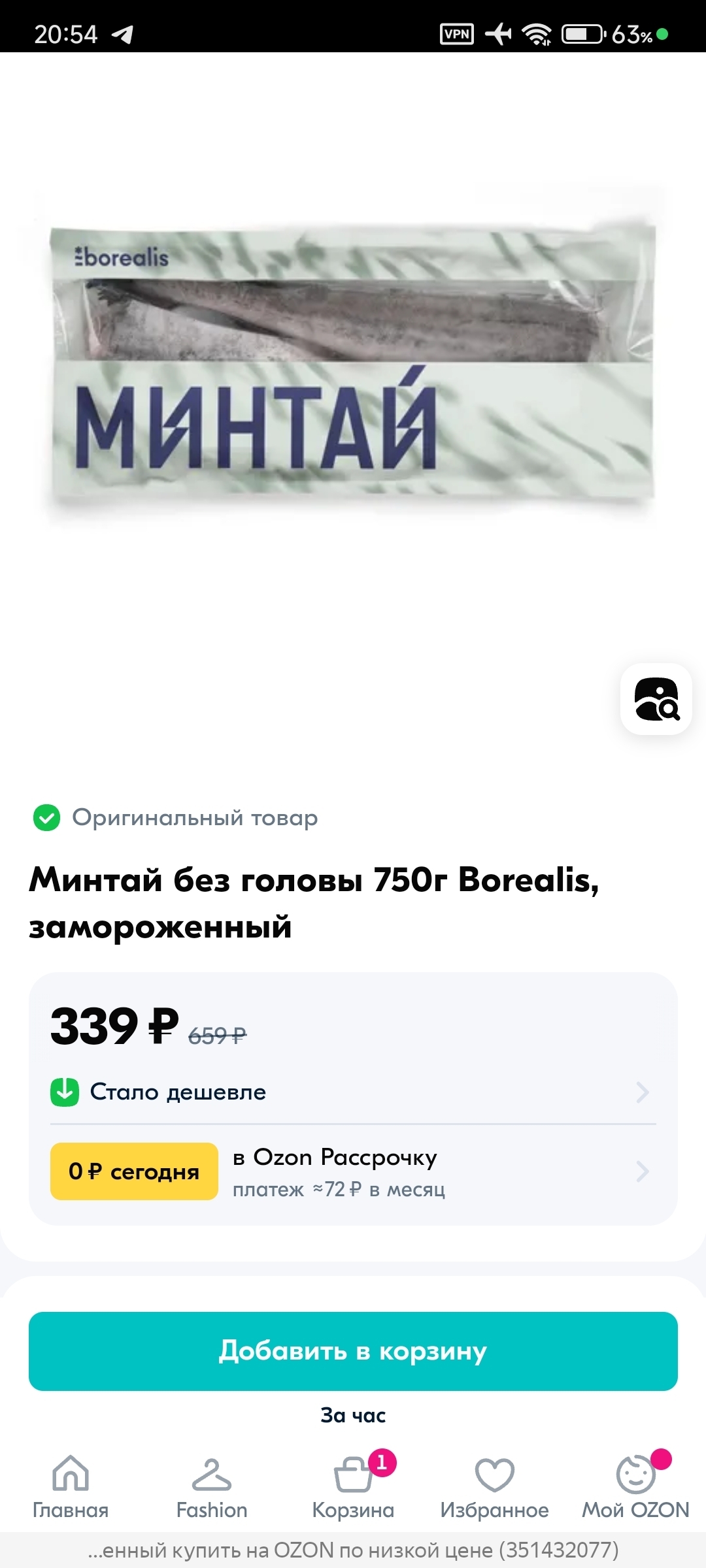706x1568 pixels.
Task: Open the Избранное favorites tab
Action: point(494,1487)
